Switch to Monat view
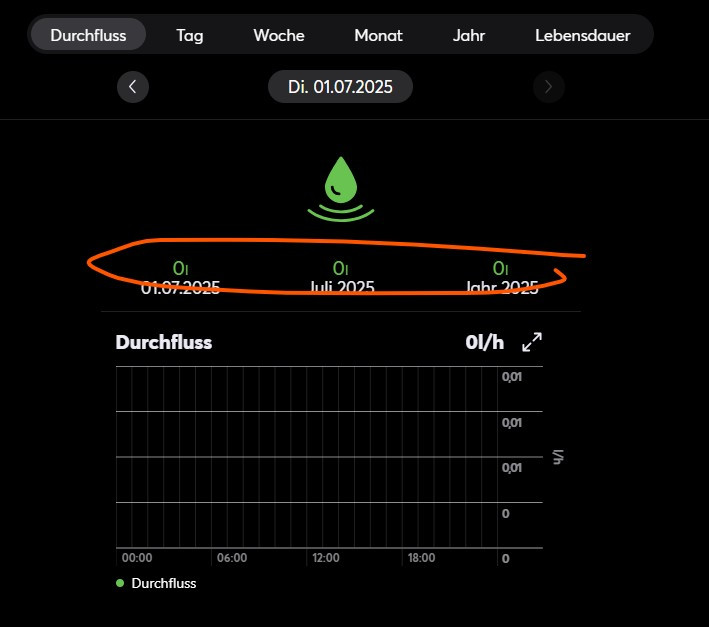709x627 pixels. click(378, 35)
